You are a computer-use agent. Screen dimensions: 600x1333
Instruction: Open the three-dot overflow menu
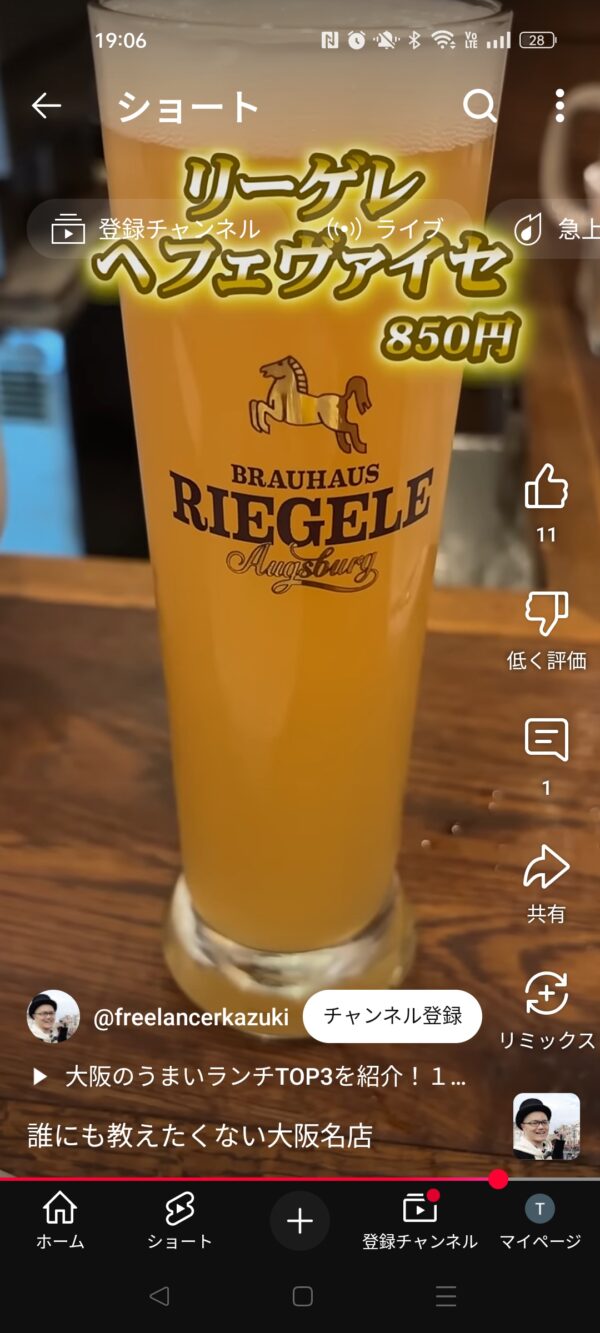(559, 105)
